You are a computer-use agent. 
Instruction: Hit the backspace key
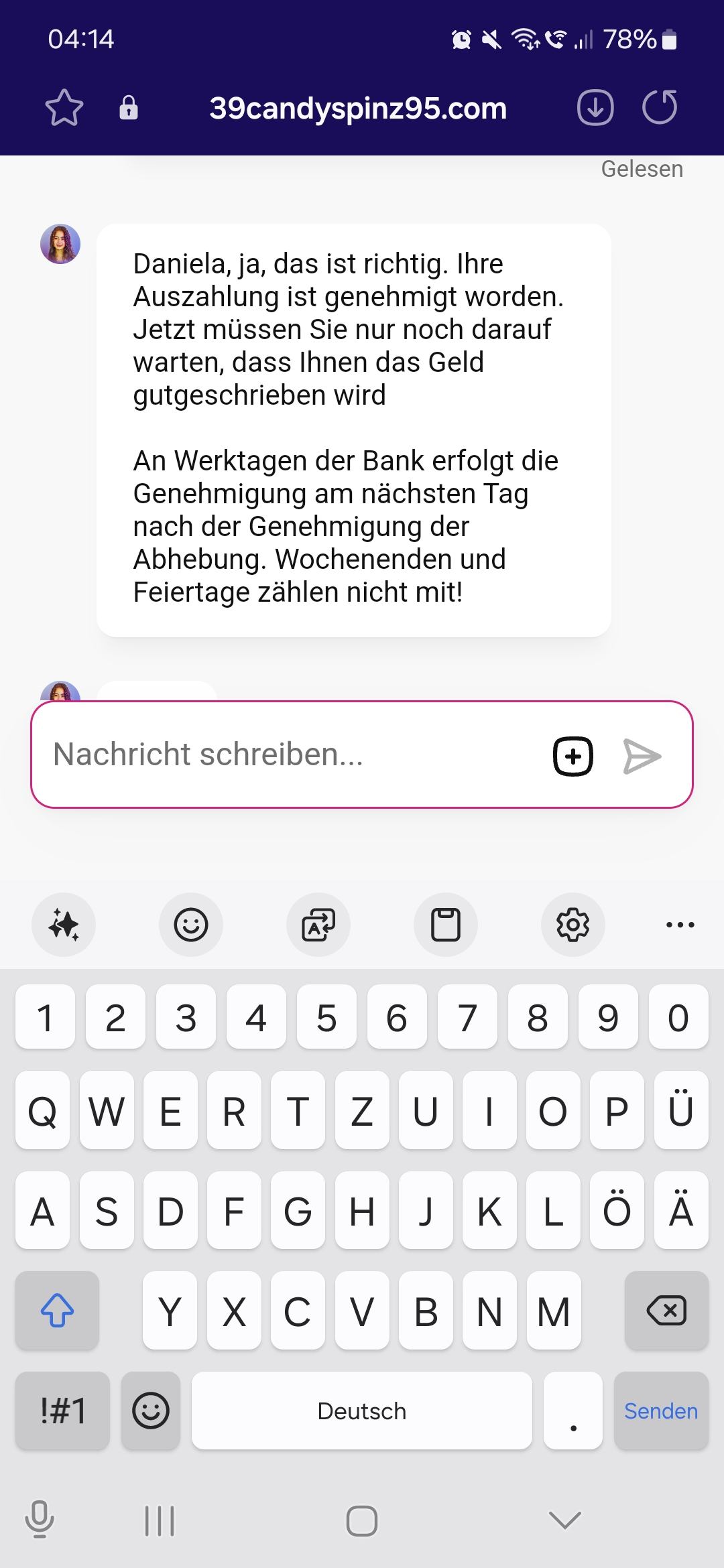pyautogui.click(x=666, y=1310)
